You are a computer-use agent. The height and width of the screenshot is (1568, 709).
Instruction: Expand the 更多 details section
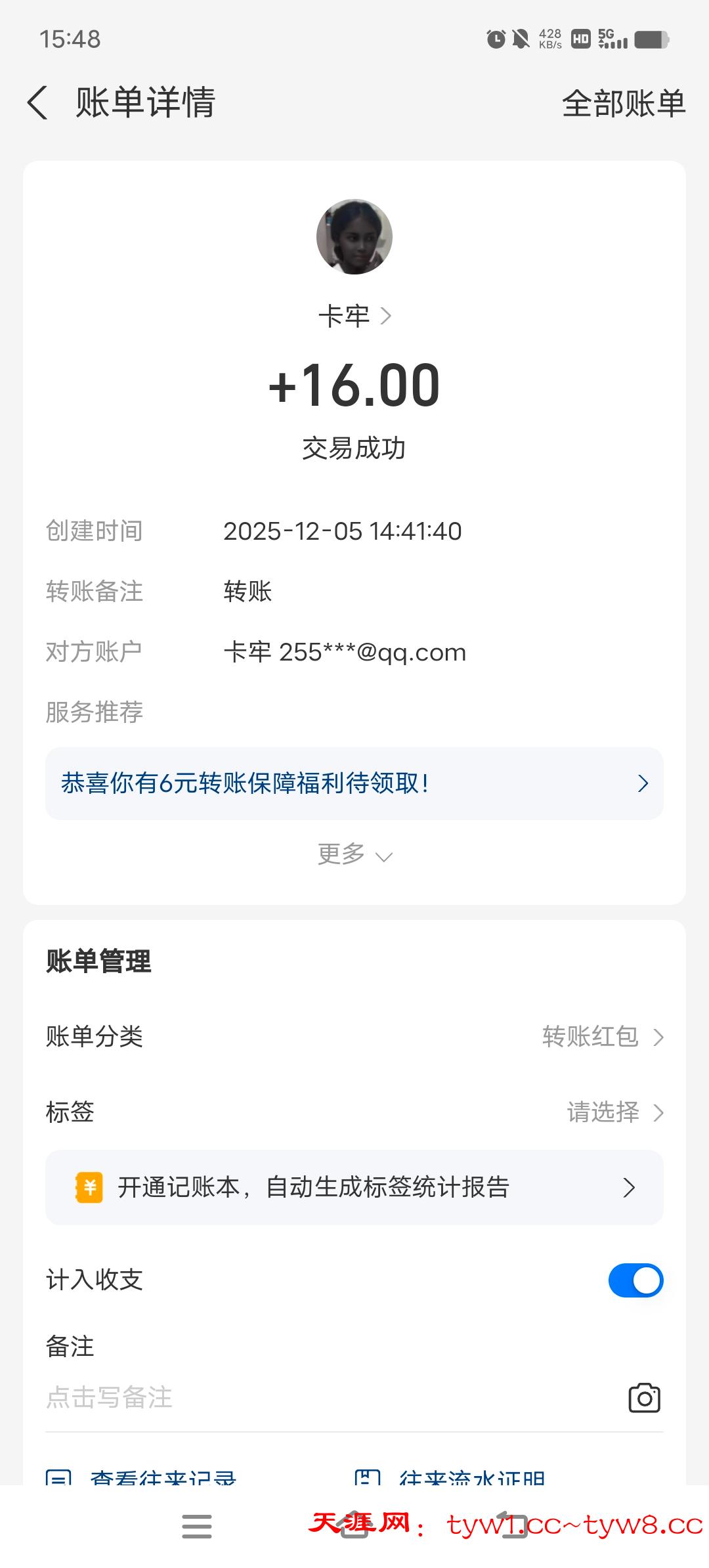pyautogui.click(x=354, y=855)
